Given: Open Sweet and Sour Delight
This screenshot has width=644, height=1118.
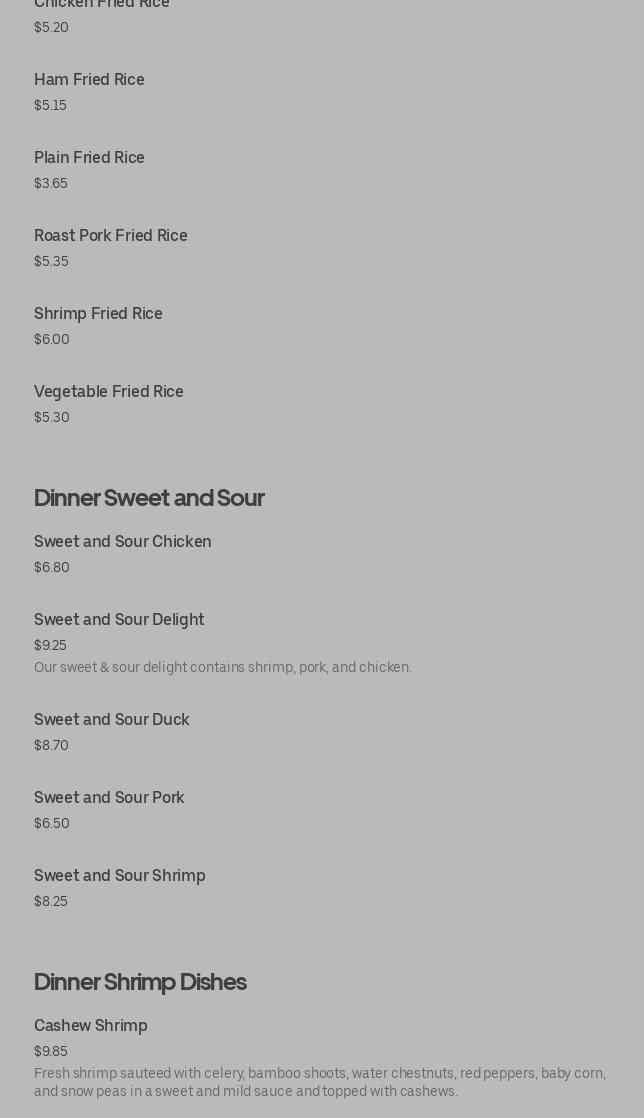Looking at the screenshot, I should pos(119,620).
